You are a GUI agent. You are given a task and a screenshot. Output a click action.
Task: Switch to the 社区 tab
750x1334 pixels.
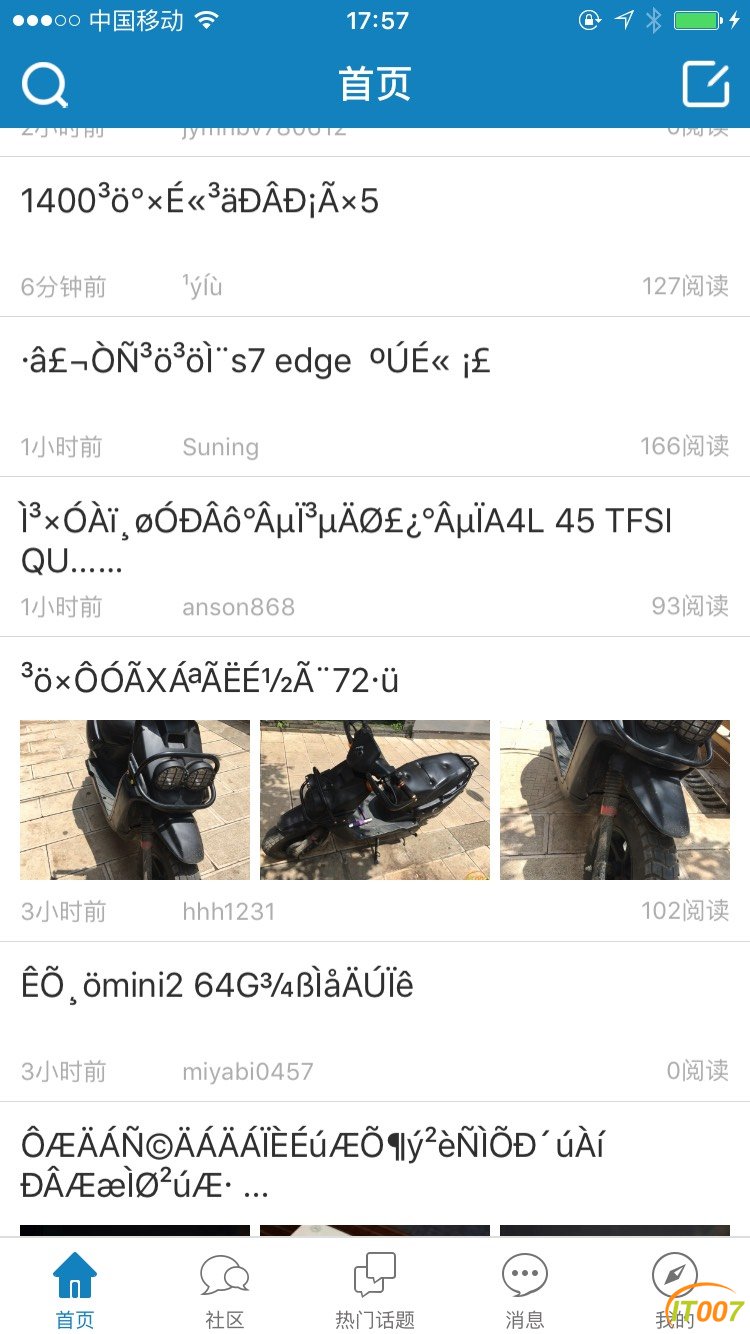click(225, 1290)
